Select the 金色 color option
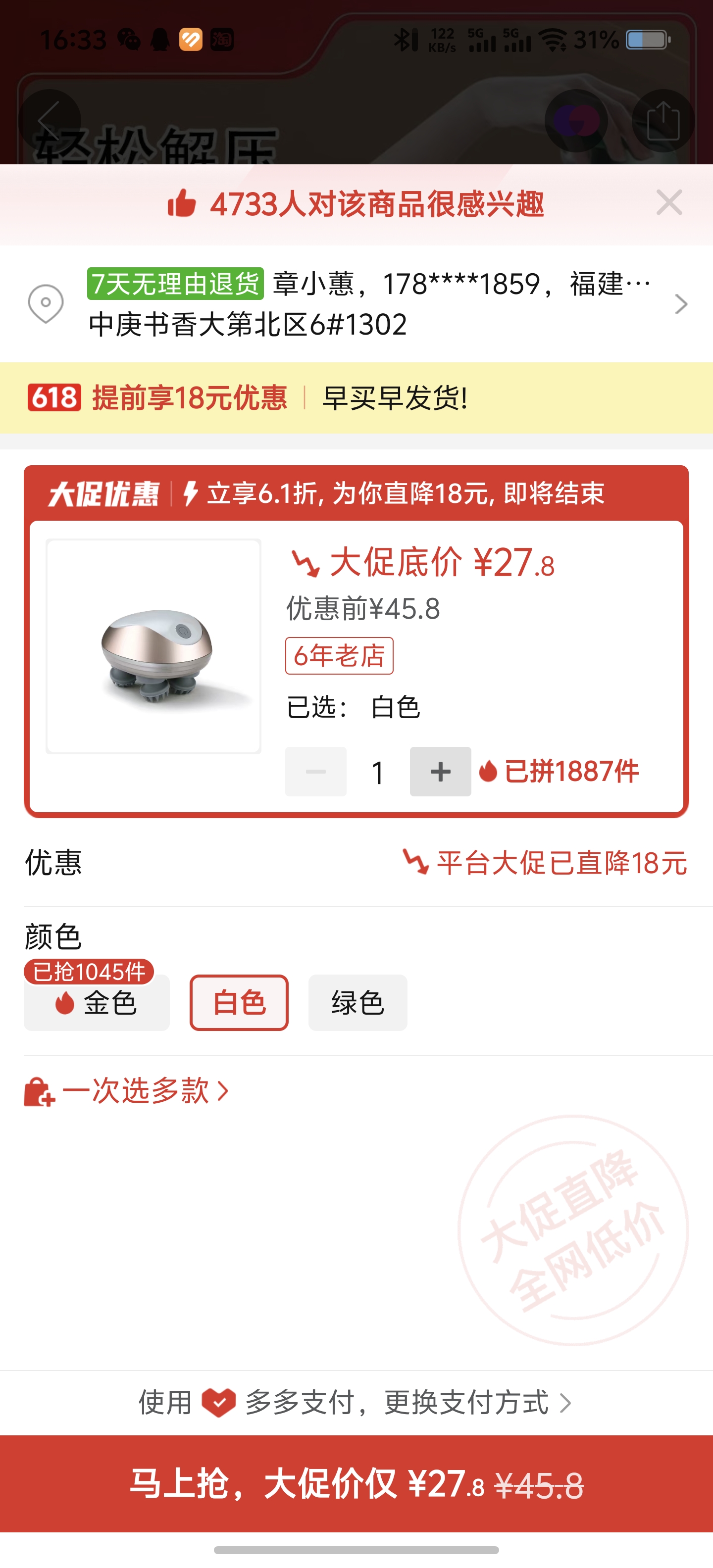The image size is (713, 1568). click(x=97, y=1003)
